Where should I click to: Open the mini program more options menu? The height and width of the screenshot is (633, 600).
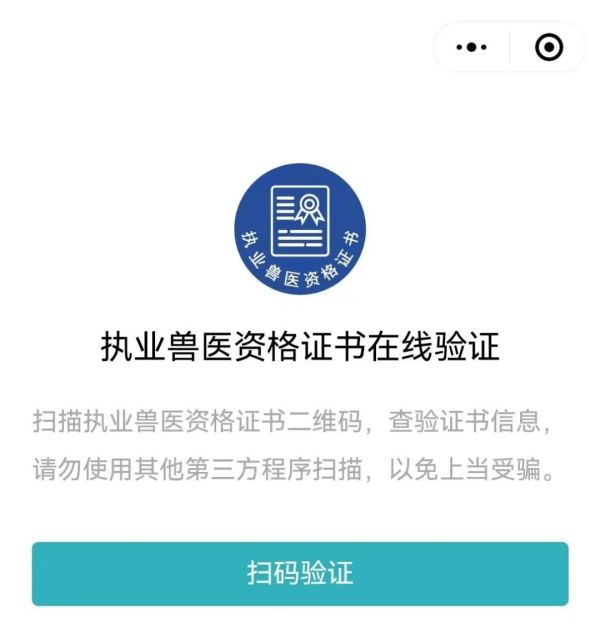click(x=471, y=47)
